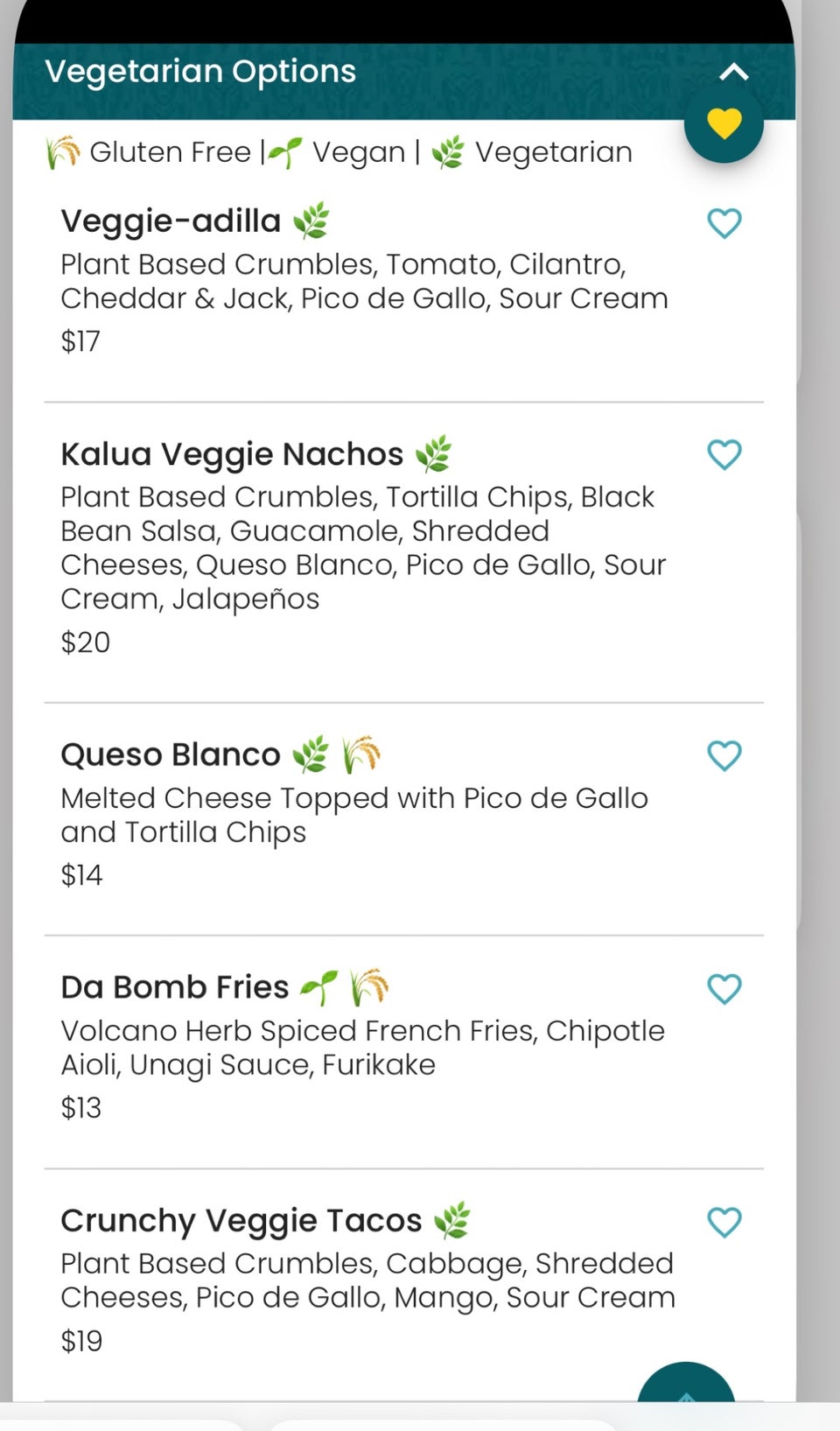This screenshot has width=840, height=1431.
Task: Select the Crunchy Veggie Tacos menu item
Action: pyautogui.click(x=240, y=1218)
